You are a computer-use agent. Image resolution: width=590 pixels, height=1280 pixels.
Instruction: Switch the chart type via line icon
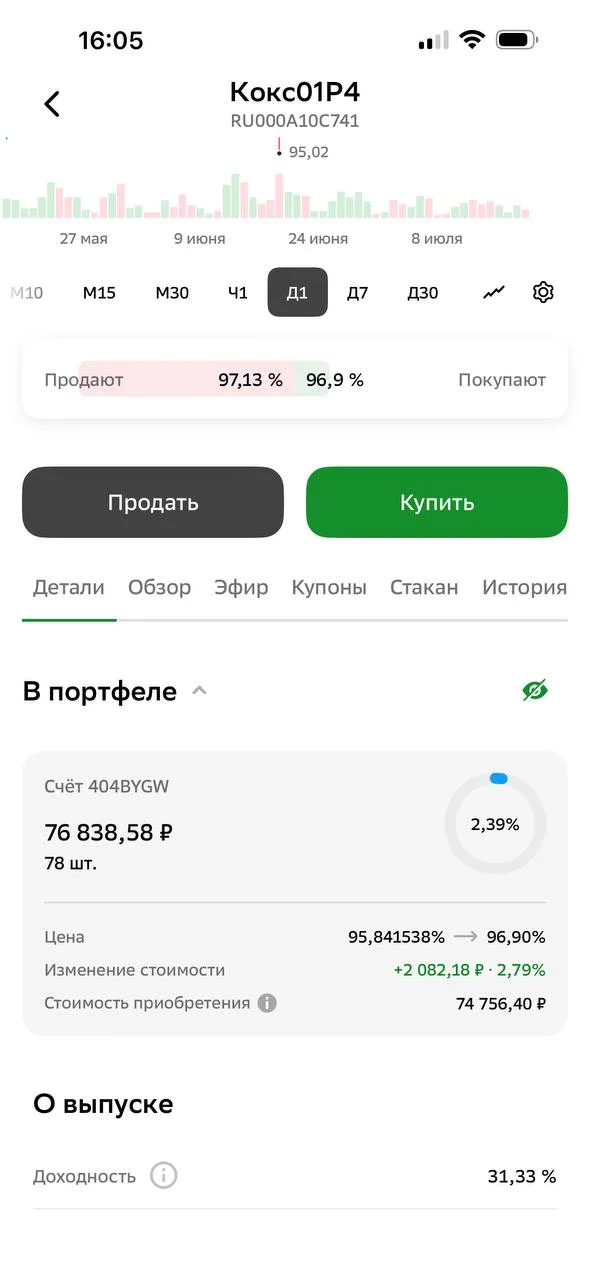coord(494,292)
